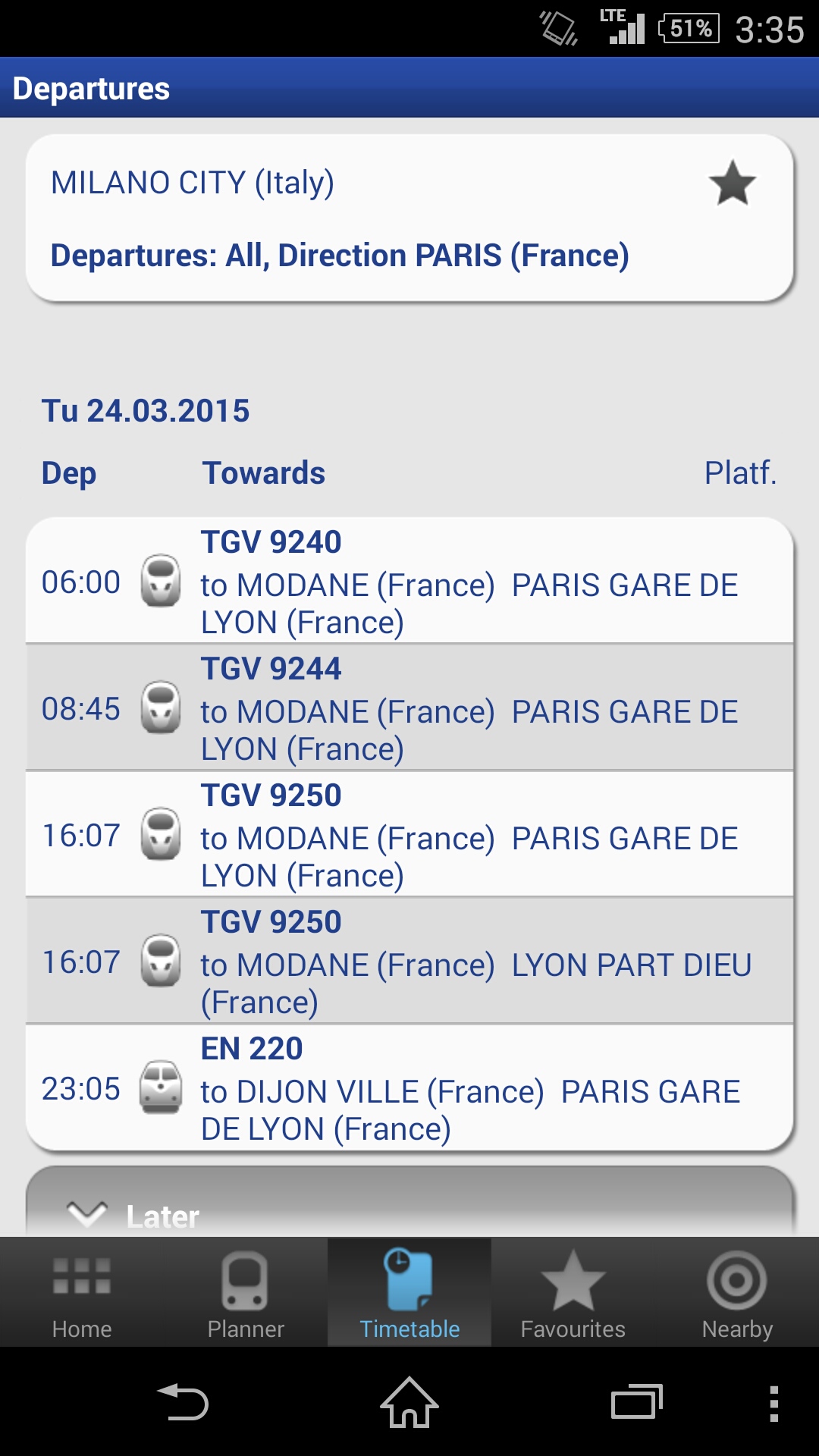Add MILANO CITY to favourites with the star
The image size is (819, 1456).
[x=732, y=184]
